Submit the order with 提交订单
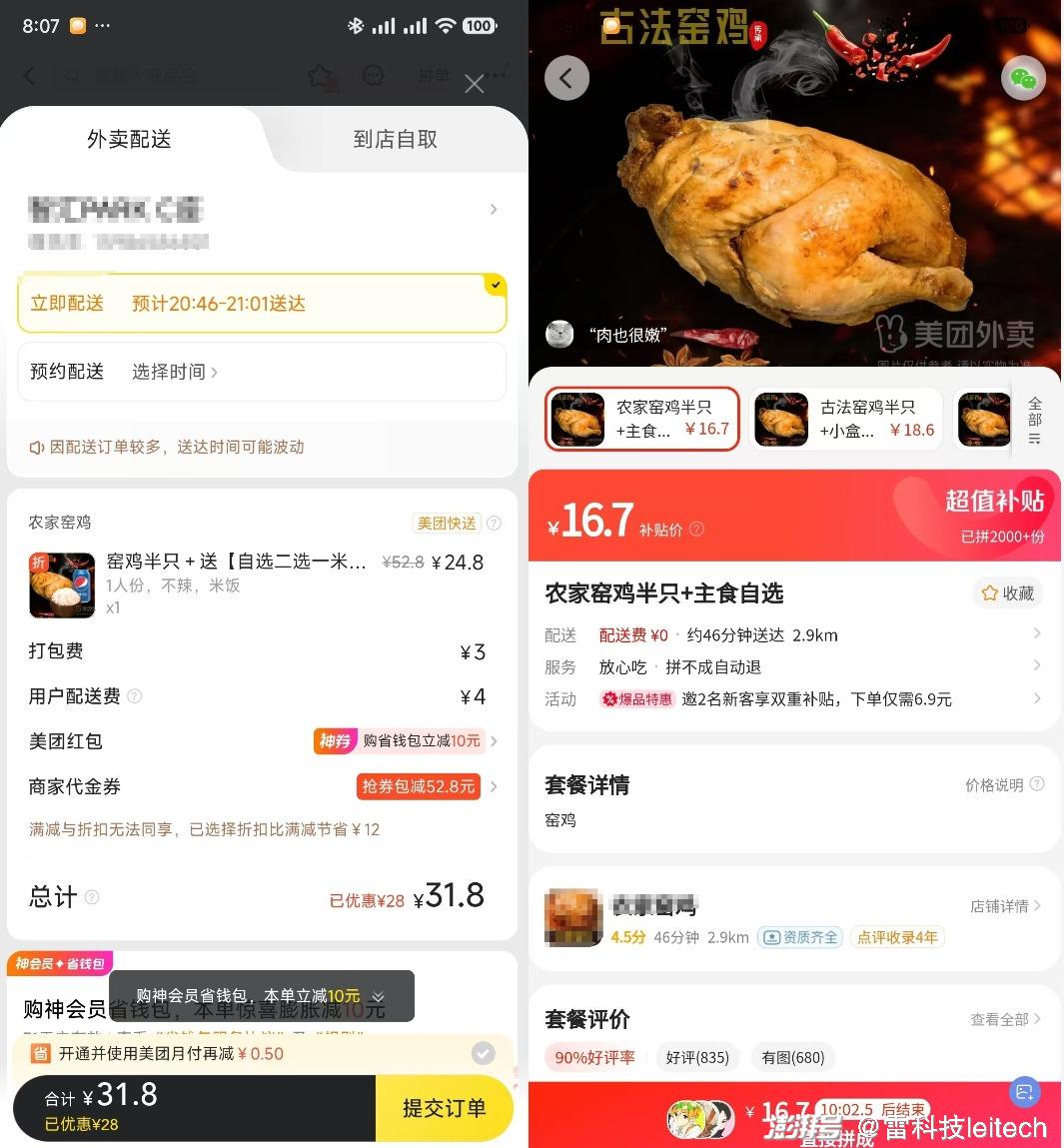 [444, 1108]
